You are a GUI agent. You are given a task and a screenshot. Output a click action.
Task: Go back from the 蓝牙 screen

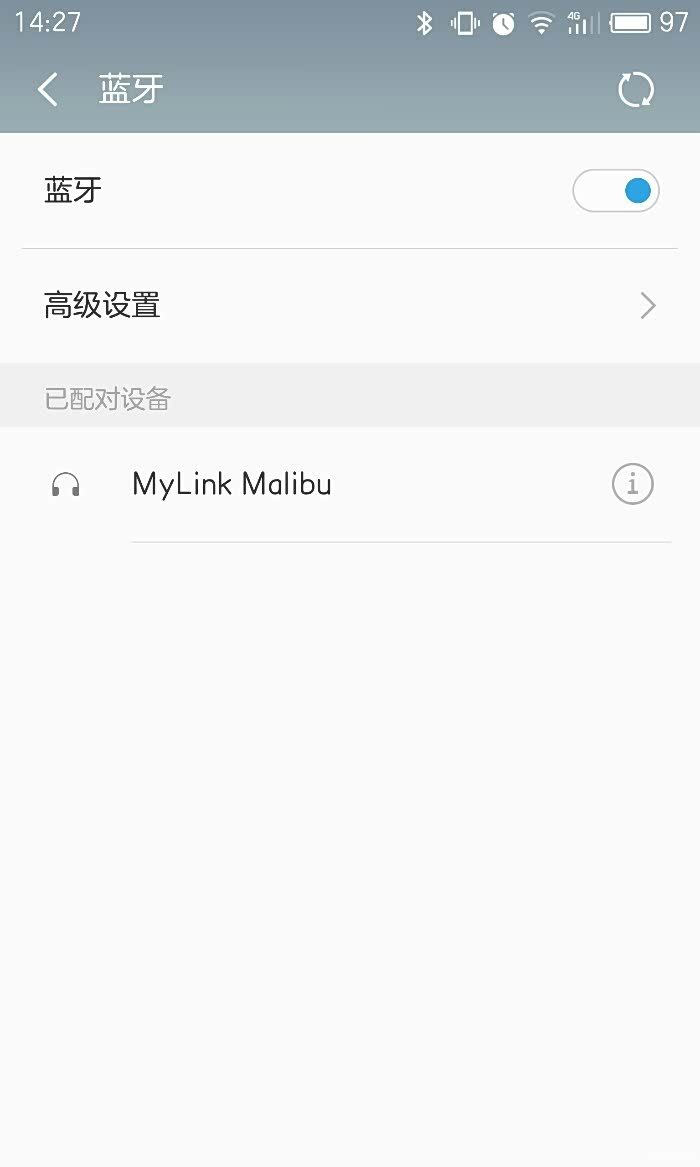47,90
